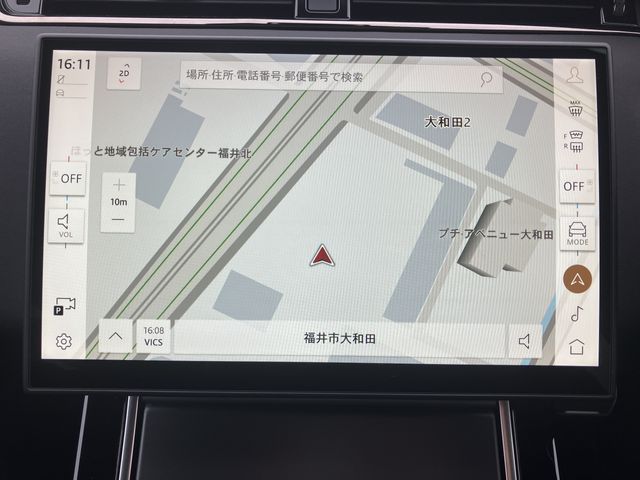Viewport: 640px width, 480px height.
Task: Zoom out the map with minus
Action: [x=119, y=218]
